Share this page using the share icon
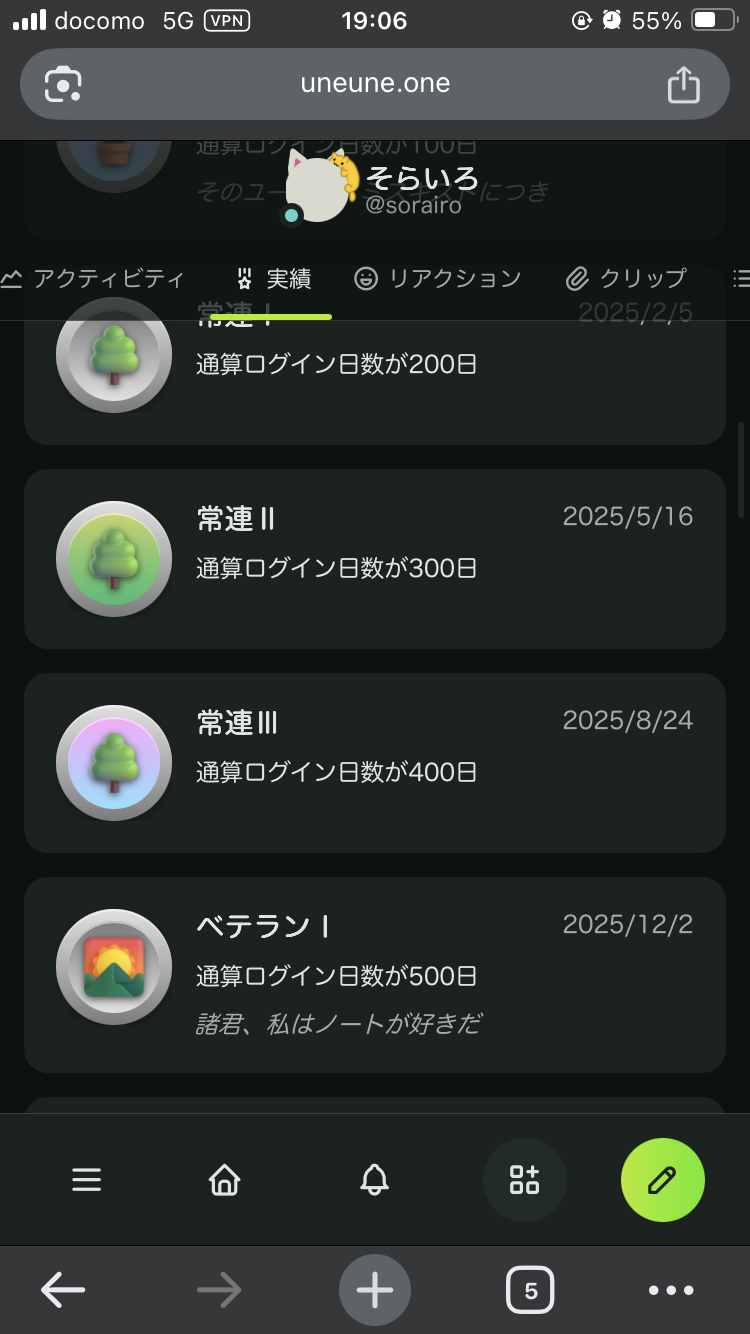750x1334 pixels. pos(684,85)
